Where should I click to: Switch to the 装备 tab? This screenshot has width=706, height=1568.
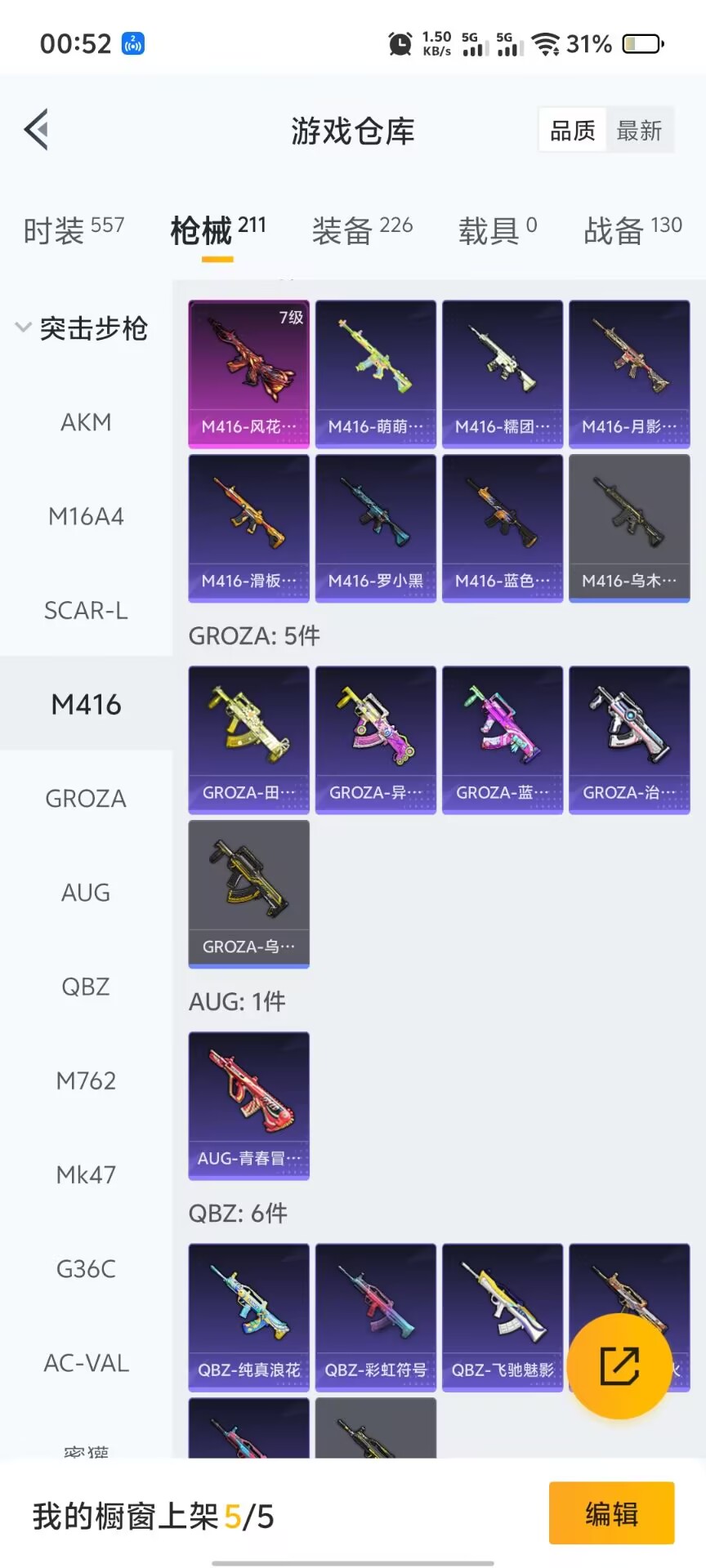point(362,230)
